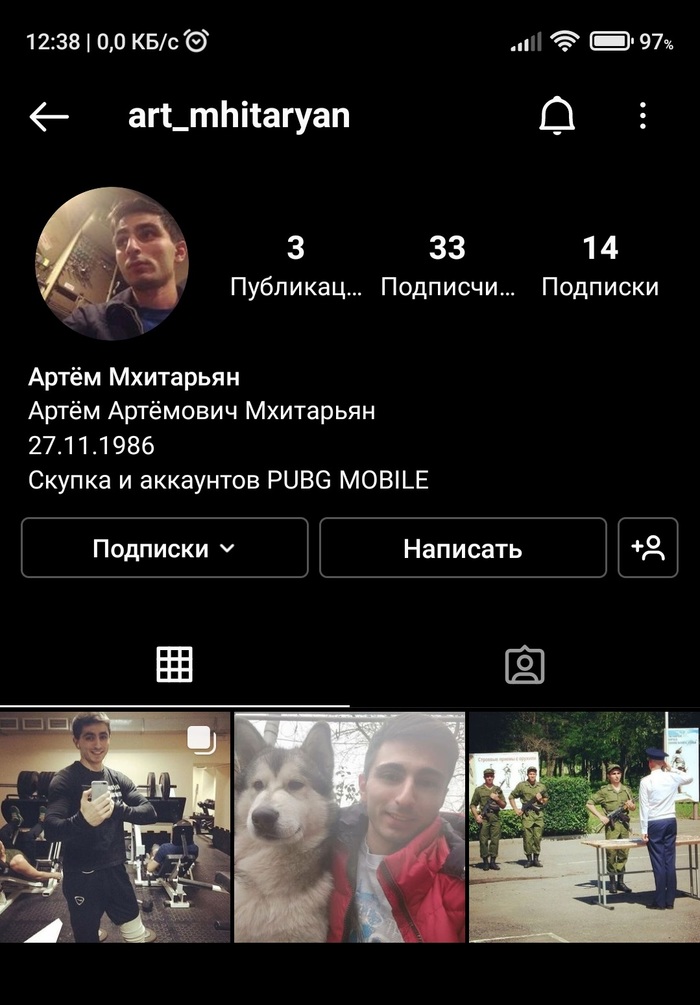700x1005 pixels.
Task: Open the three-dot overflow menu
Action: coord(642,117)
